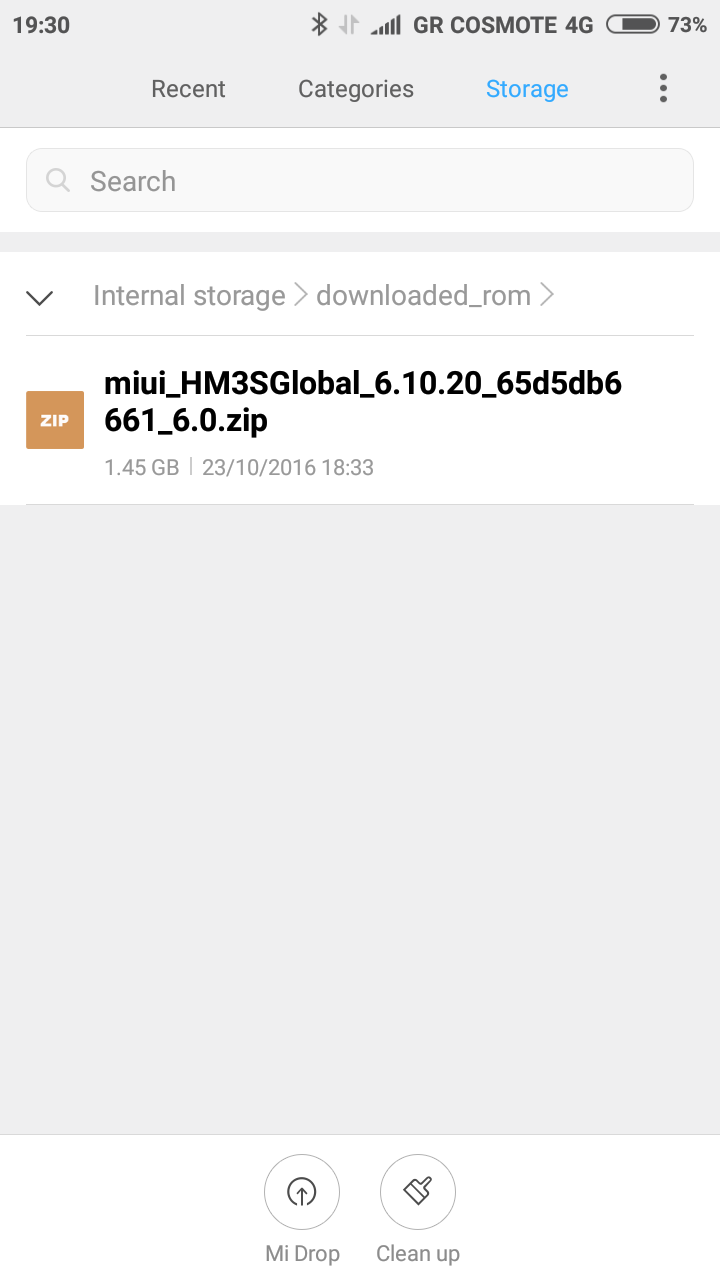Tap the Search field
The width and height of the screenshot is (720, 1280).
pos(360,181)
